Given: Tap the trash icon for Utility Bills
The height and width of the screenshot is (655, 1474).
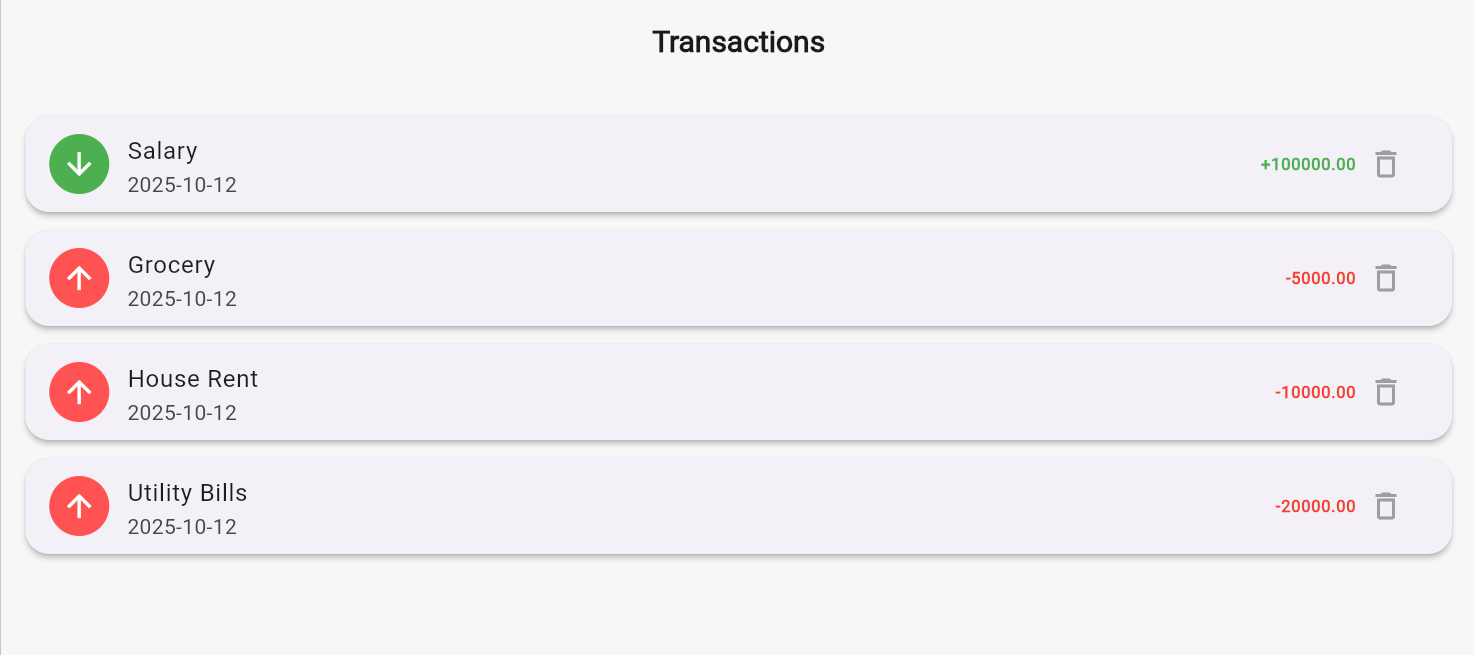Looking at the screenshot, I should (1385, 506).
